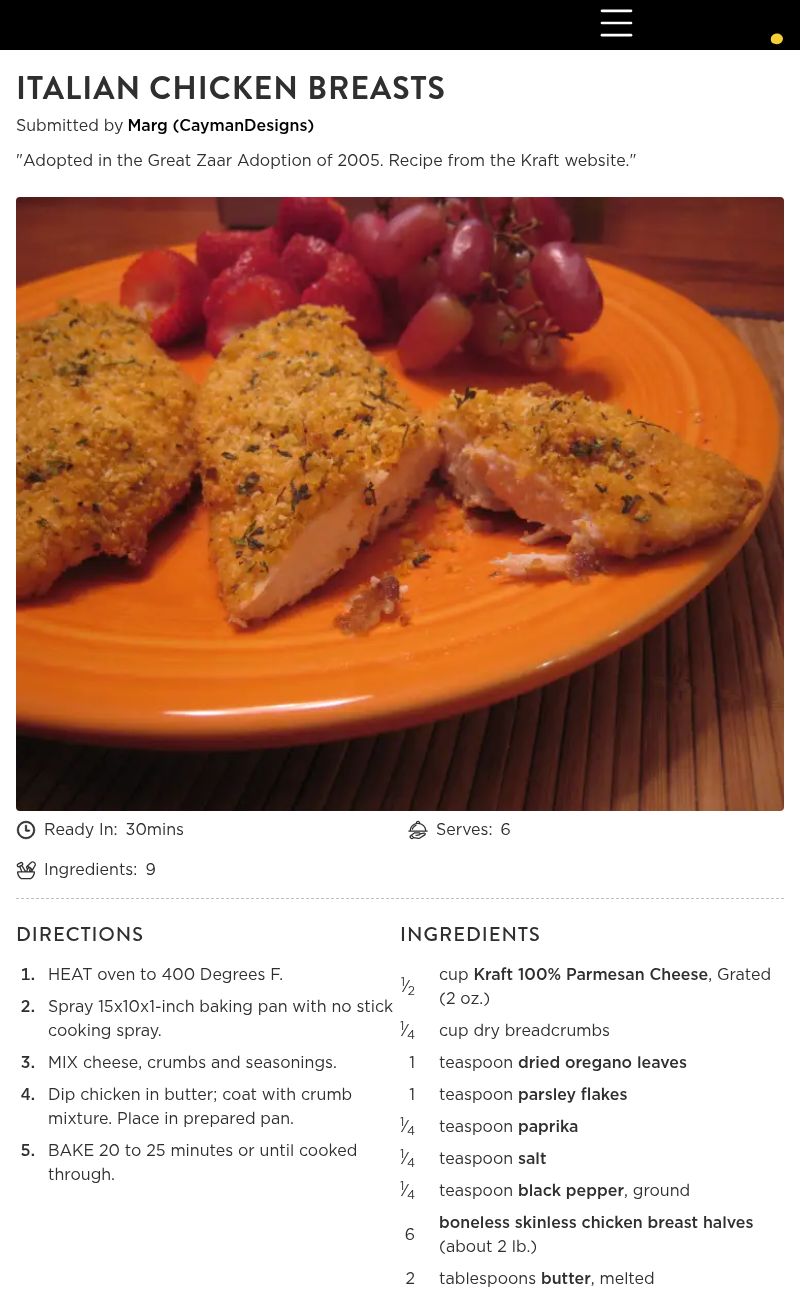Viewport: 800px width, 1315px height.
Task: Open the hamburger menu
Action: [616, 23]
